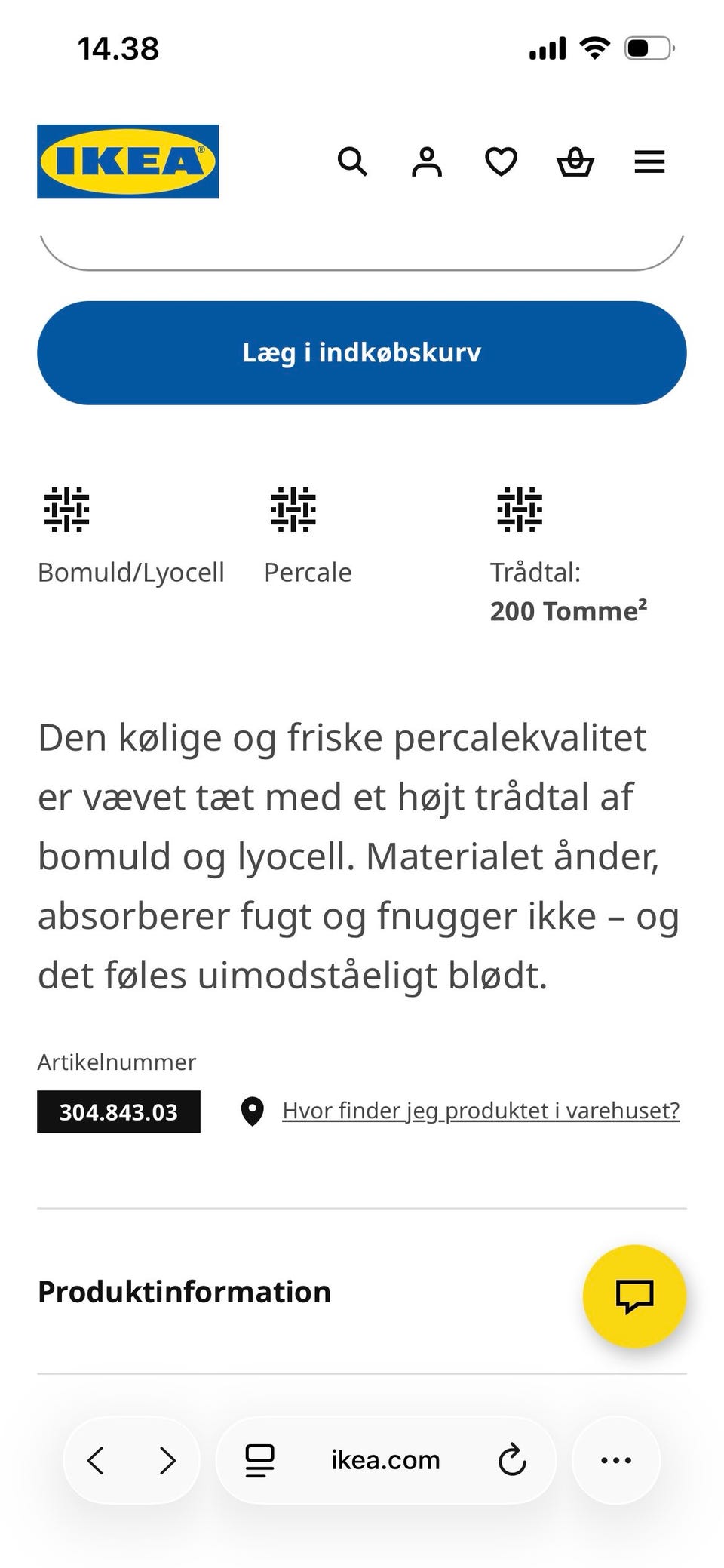Open your IKEA account profile
Screen dimensions: 724x1568
(x=426, y=161)
